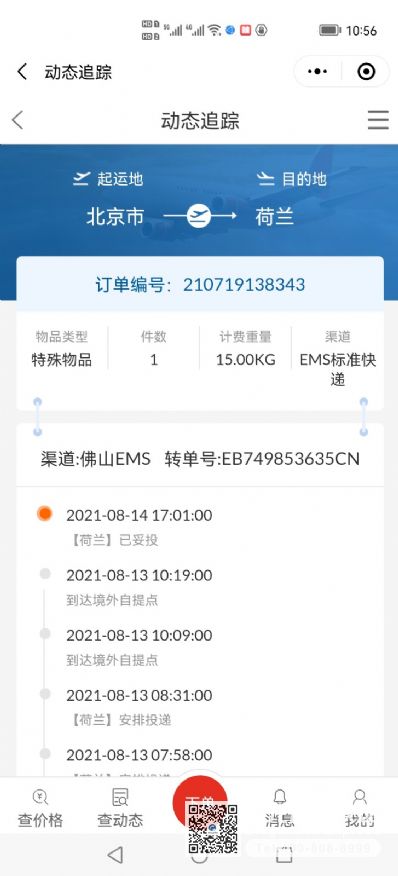Close the mini program with the circle button
Image resolution: width=398 pixels, height=876 pixels.
[366, 72]
